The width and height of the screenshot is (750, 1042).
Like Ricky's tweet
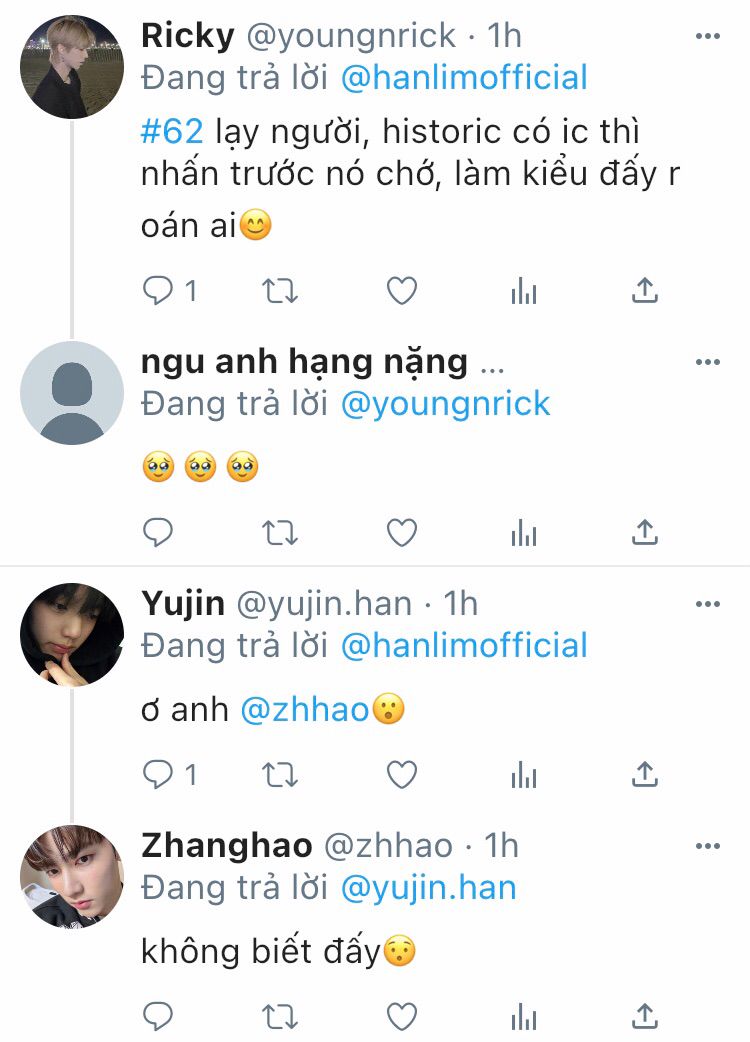point(402,291)
